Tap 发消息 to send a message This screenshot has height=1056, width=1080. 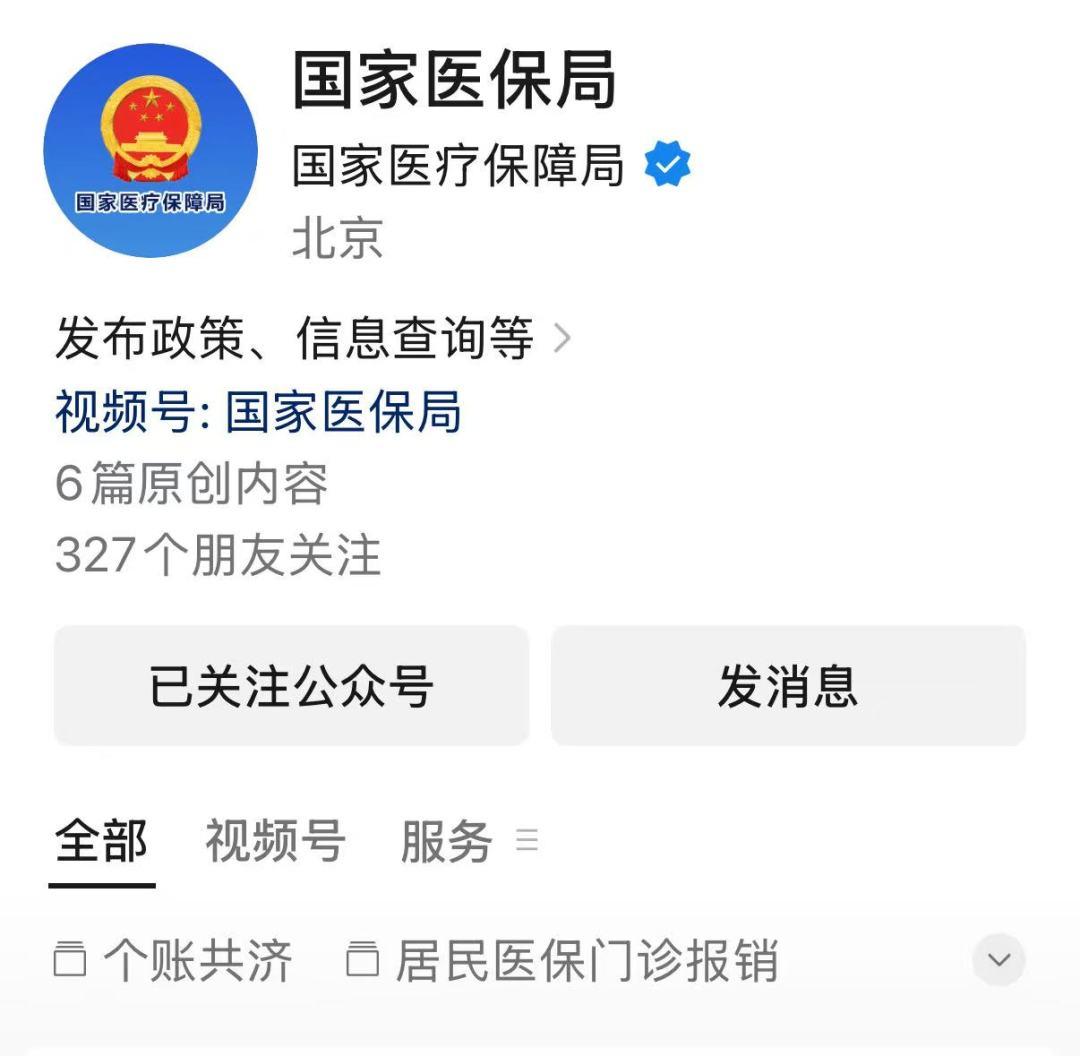788,686
